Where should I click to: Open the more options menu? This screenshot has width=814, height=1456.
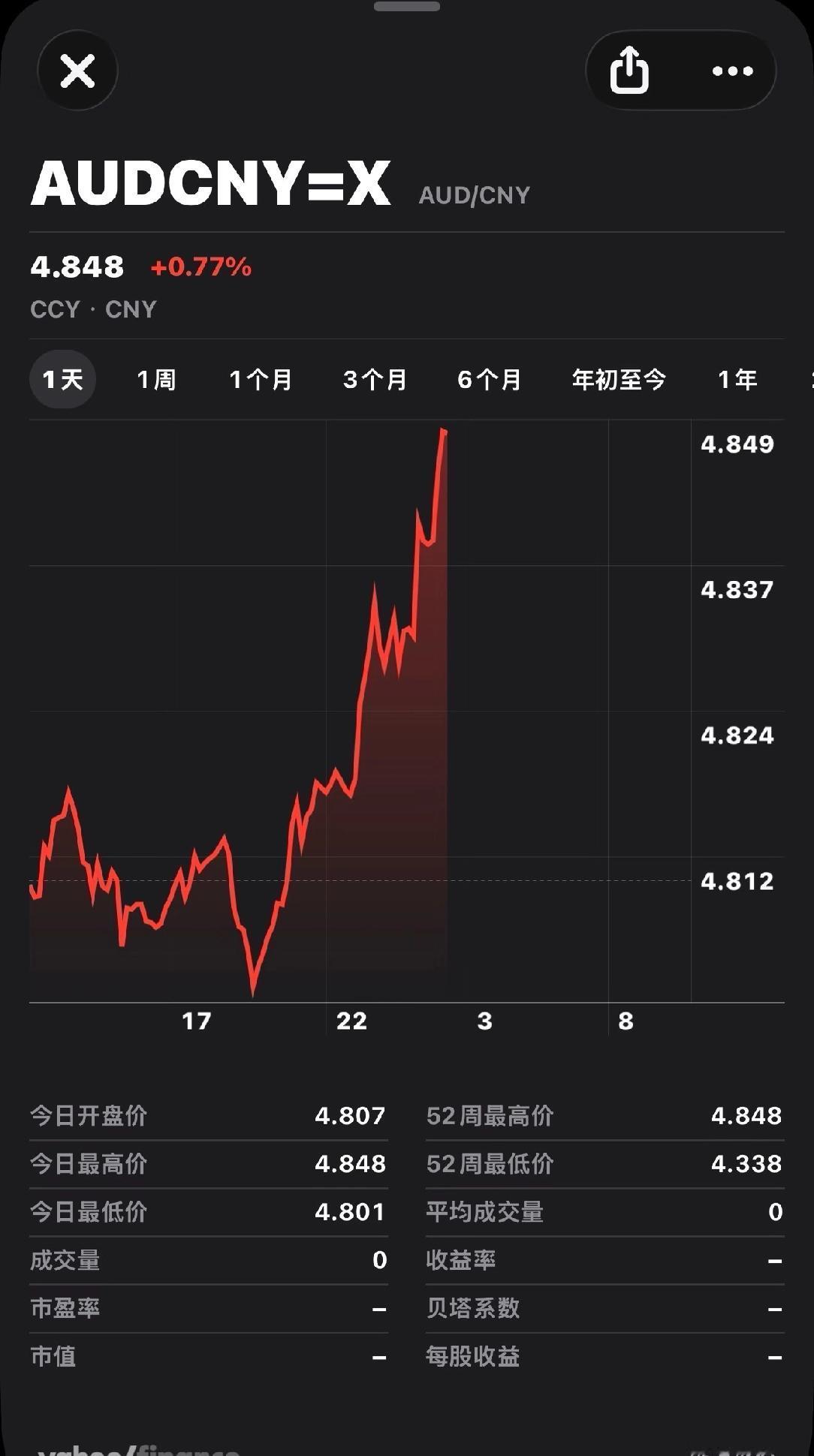730,70
